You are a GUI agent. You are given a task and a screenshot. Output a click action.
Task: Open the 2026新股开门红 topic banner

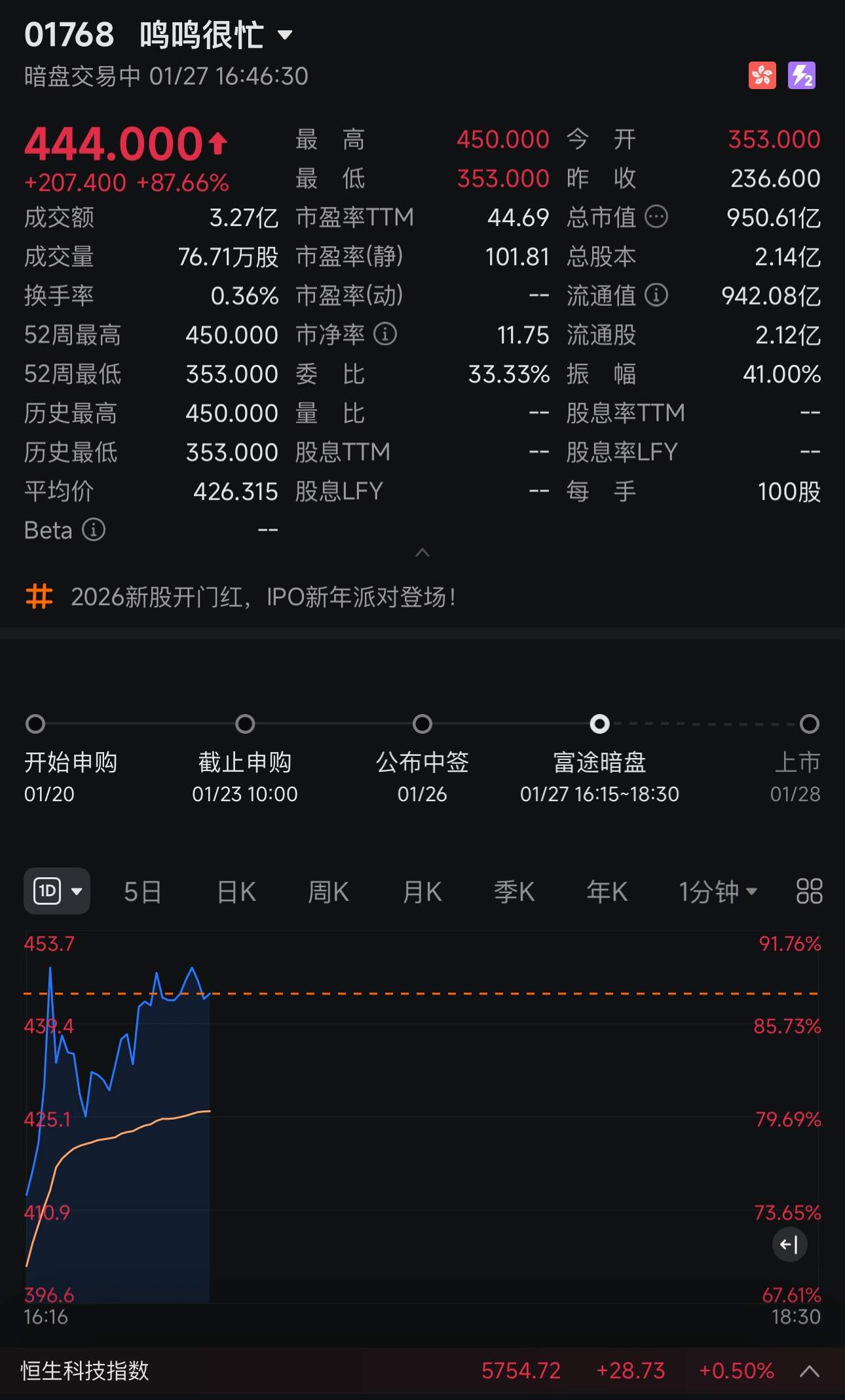(x=262, y=597)
